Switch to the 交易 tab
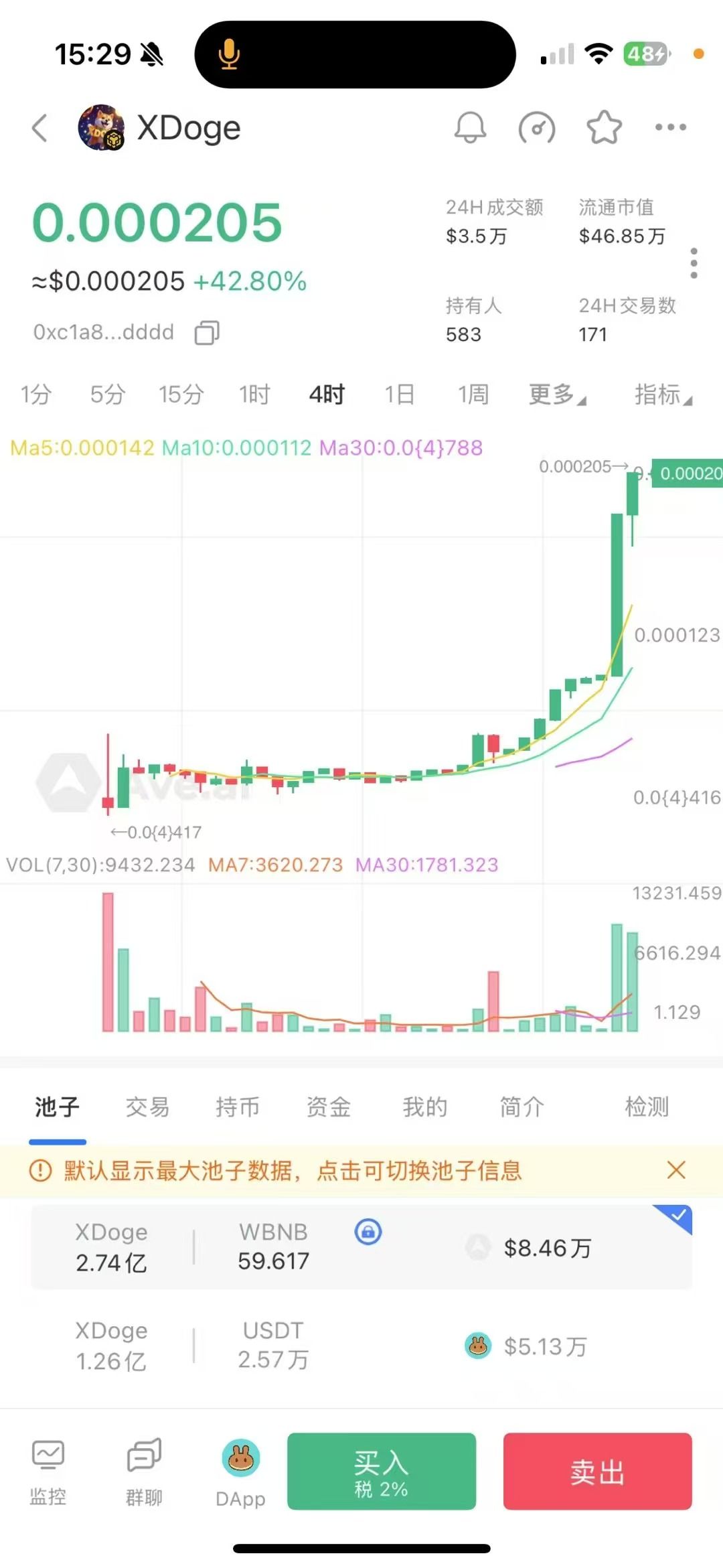The height and width of the screenshot is (1568, 723). click(x=147, y=1107)
